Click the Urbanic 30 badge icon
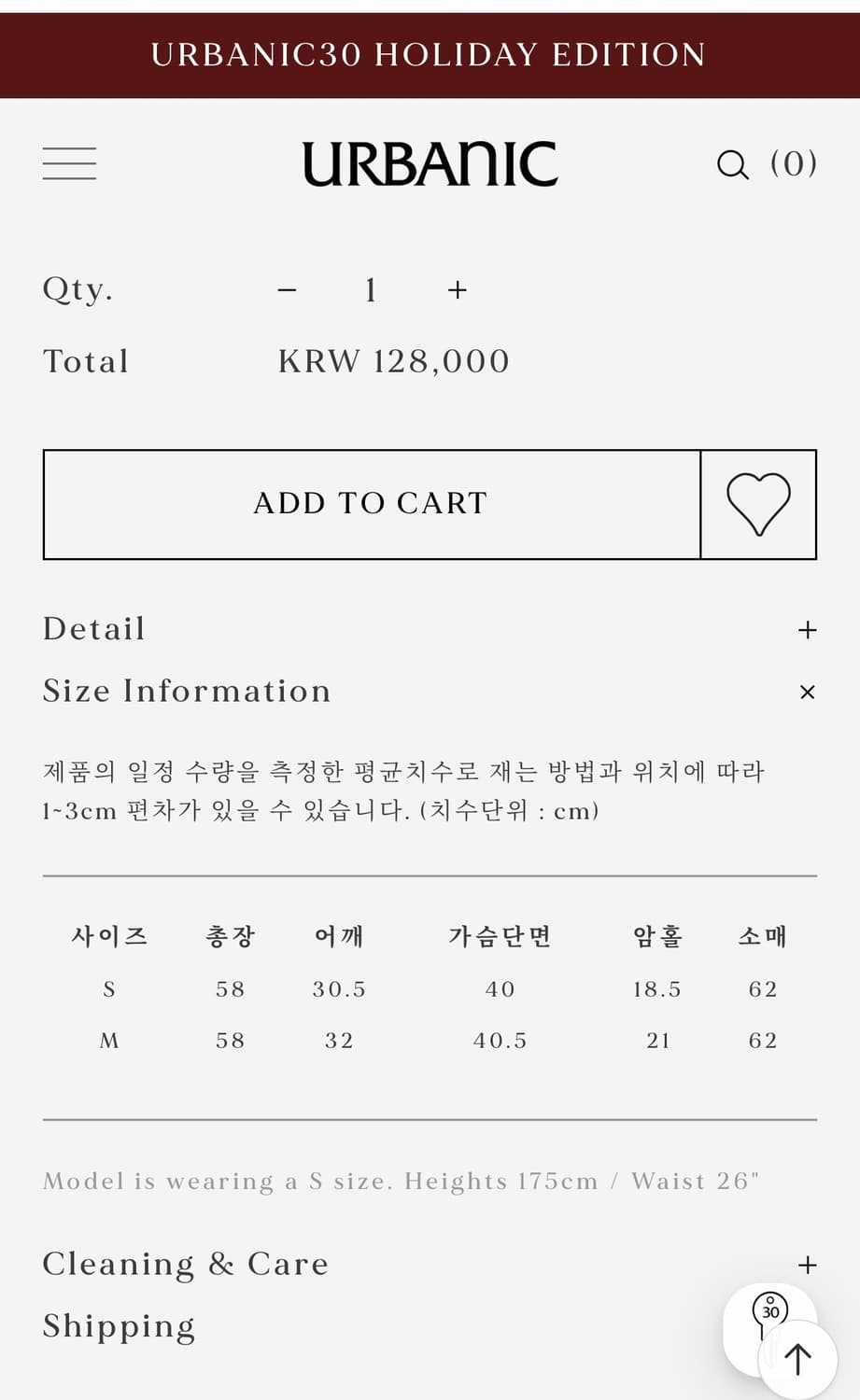Image resolution: width=860 pixels, height=1400 pixels. (x=768, y=1309)
